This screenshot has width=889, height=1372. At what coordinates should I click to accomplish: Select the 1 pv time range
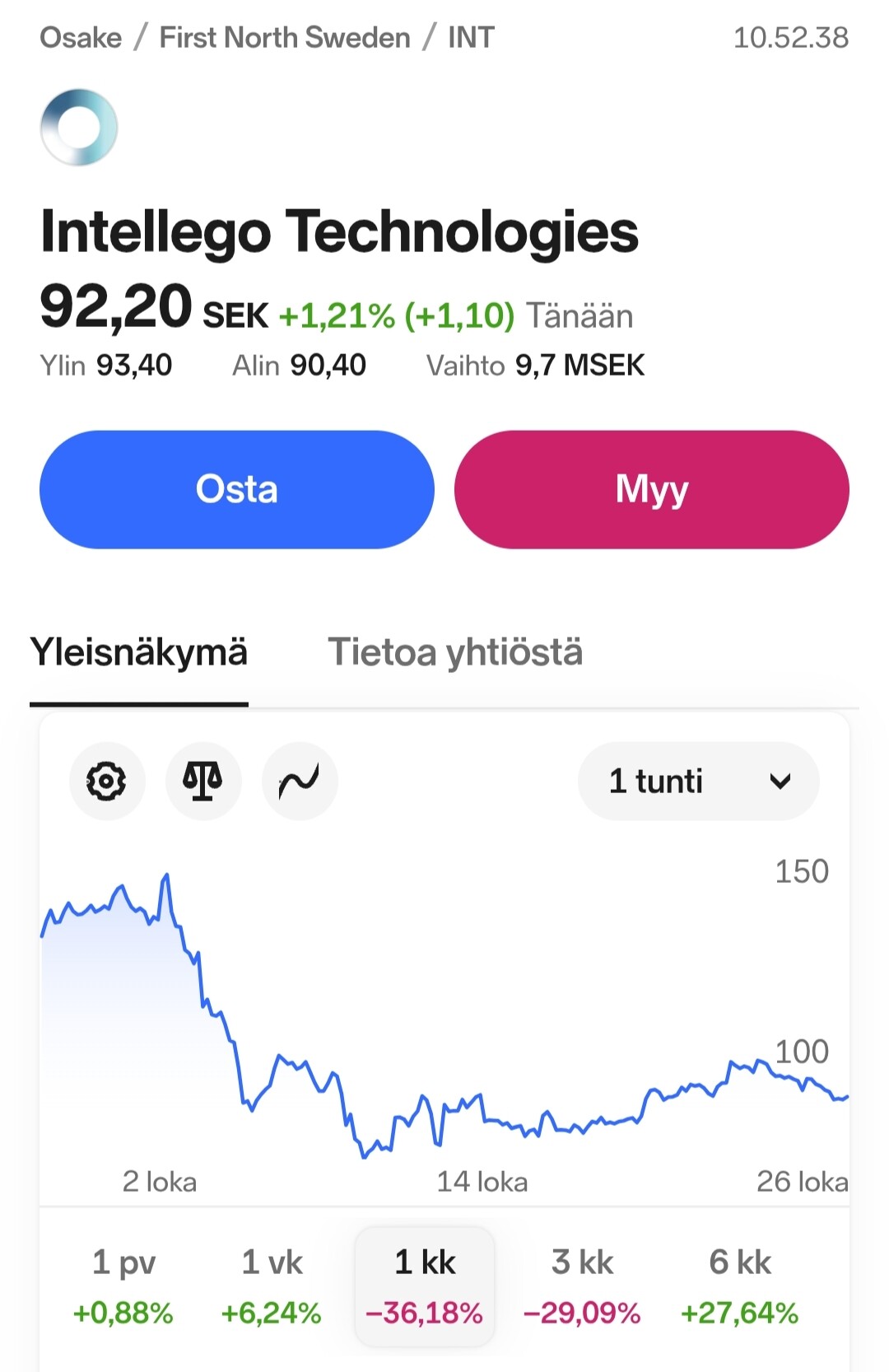coord(123,1286)
